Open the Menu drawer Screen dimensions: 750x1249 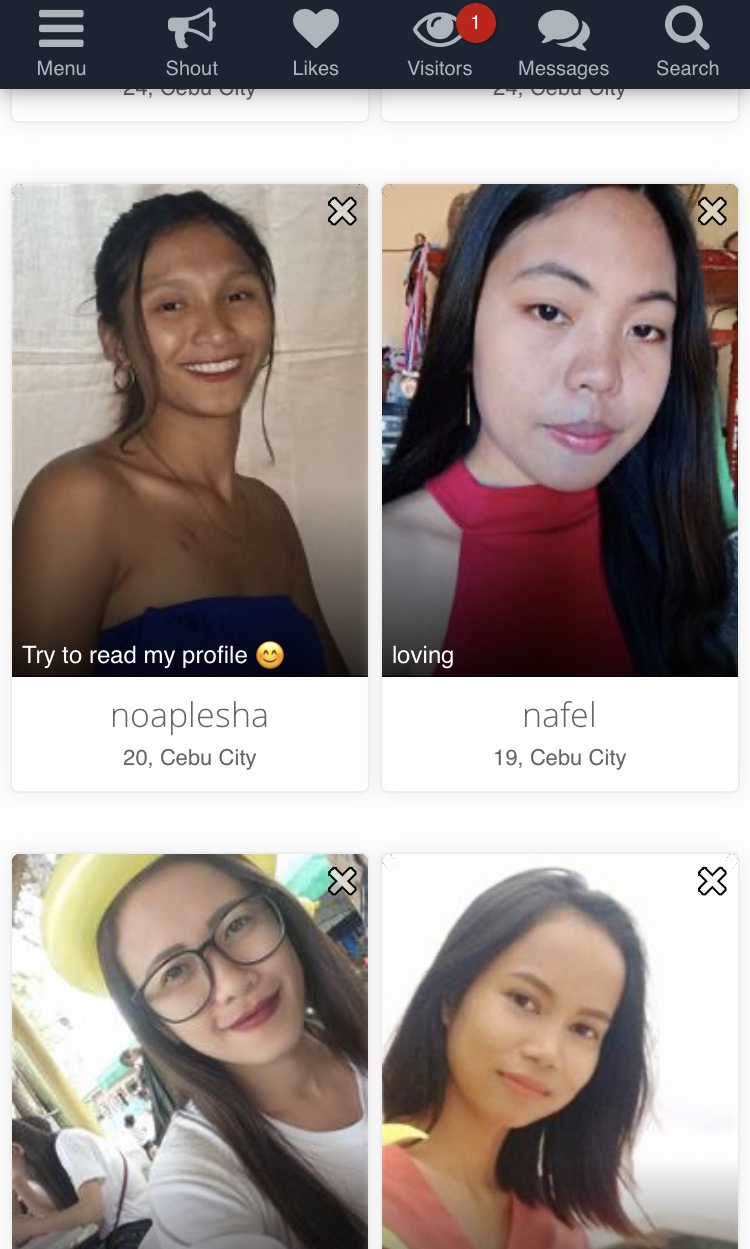point(61,44)
